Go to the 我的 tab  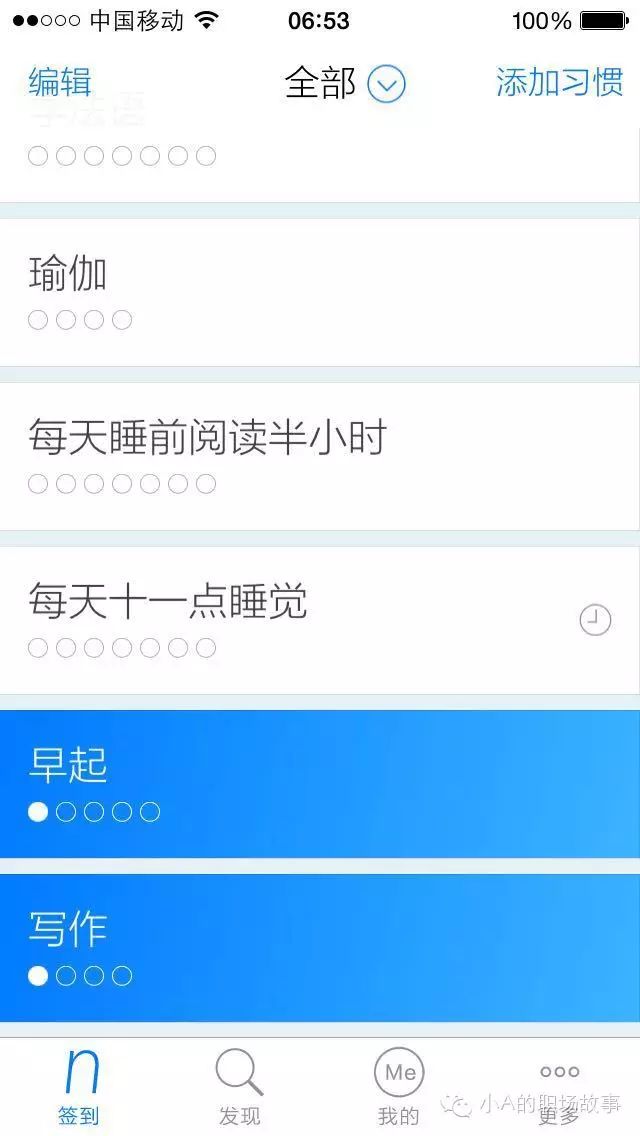coord(399,1087)
